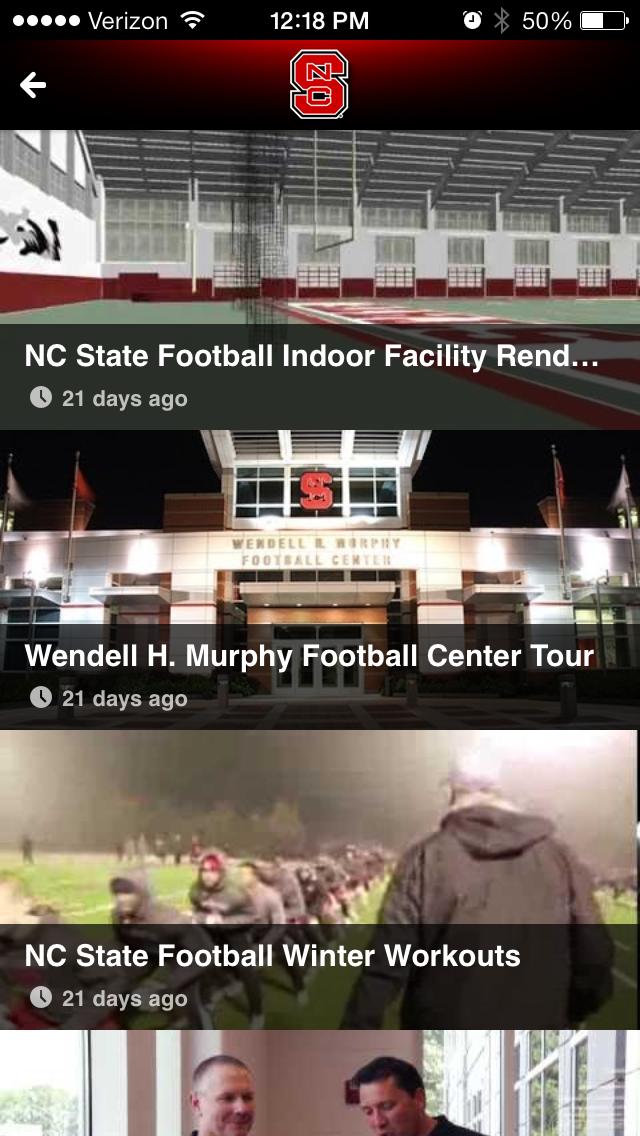Watch Wendell H. Murphy Football Center Tour

coord(320,580)
